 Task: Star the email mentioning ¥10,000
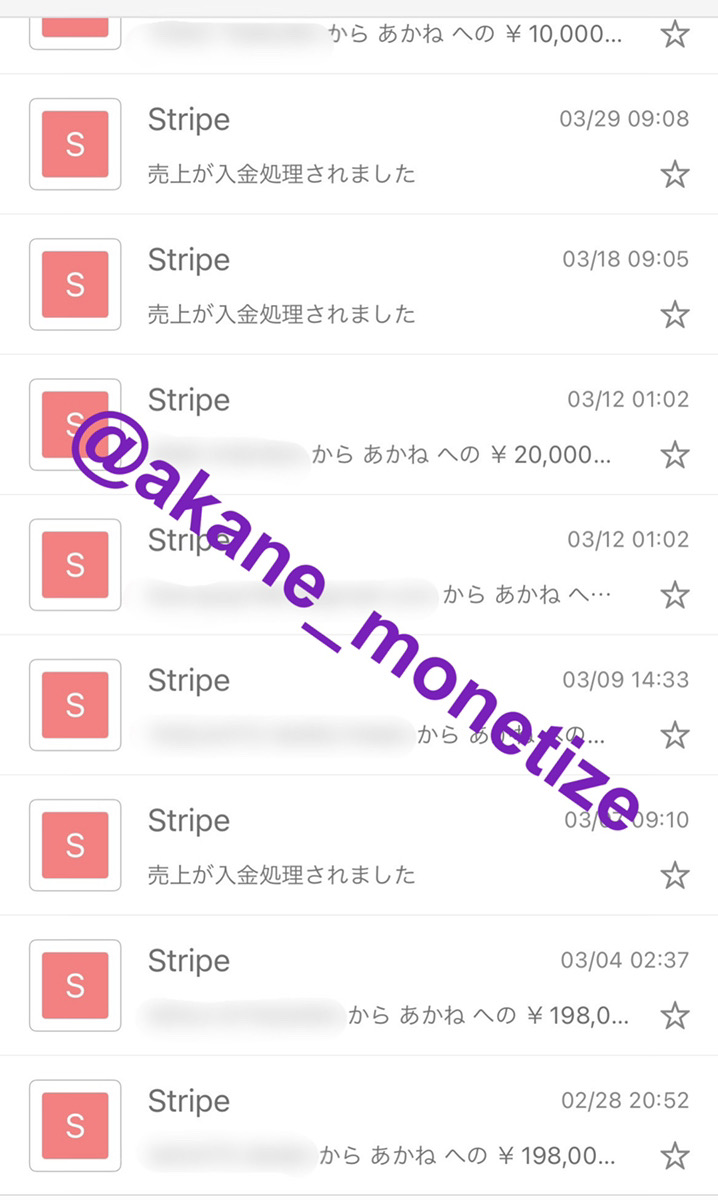675,35
